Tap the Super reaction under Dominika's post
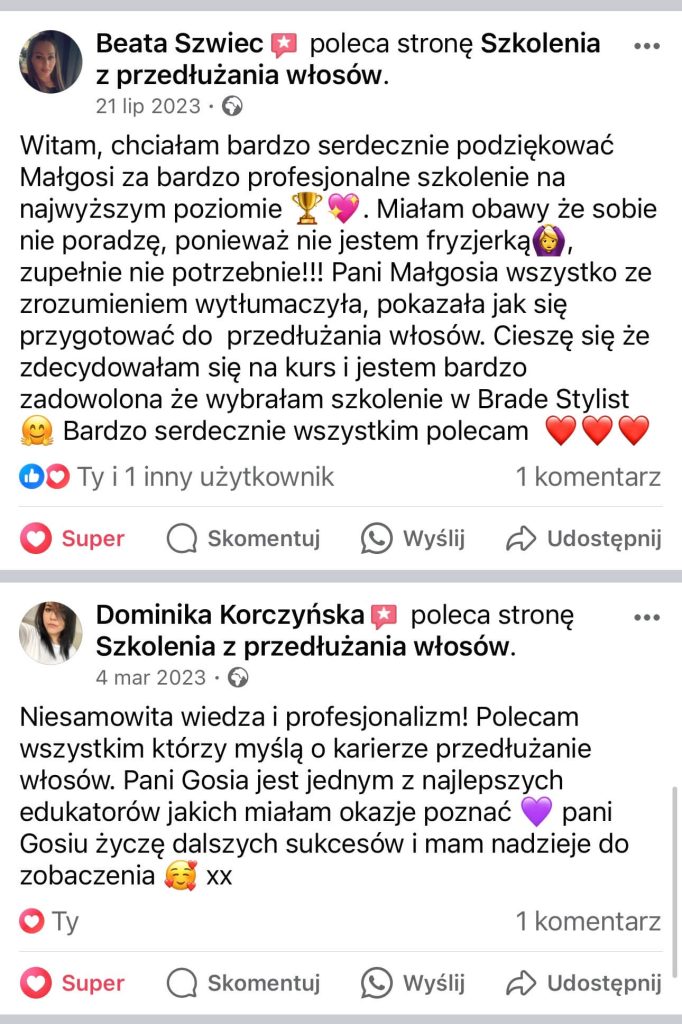The width and height of the screenshot is (682, 1024). pyautogui.click(x=72, y=984)
